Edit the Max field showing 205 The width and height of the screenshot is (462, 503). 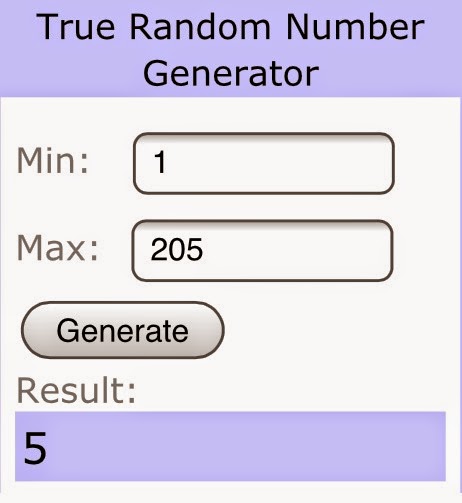coord(262,251)
